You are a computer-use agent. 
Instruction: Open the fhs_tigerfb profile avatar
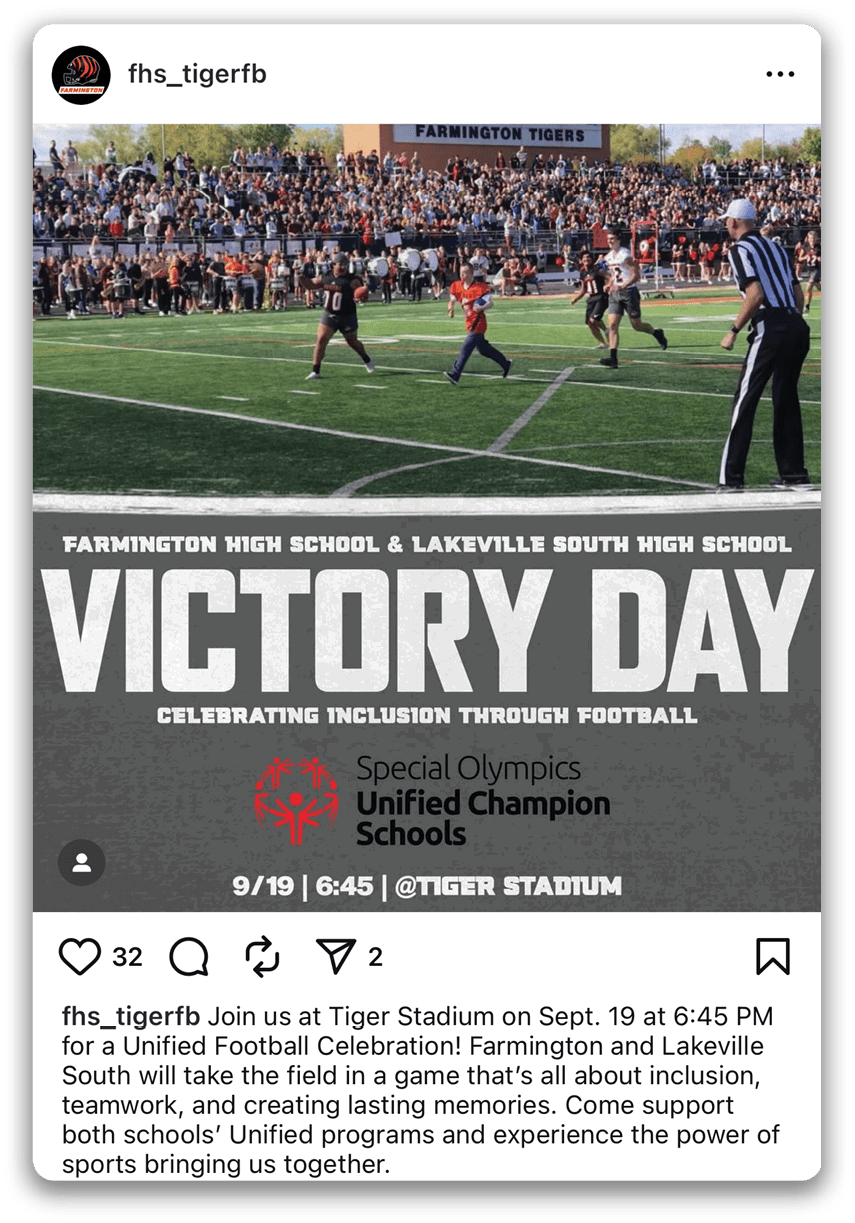(x=81, y=75)
